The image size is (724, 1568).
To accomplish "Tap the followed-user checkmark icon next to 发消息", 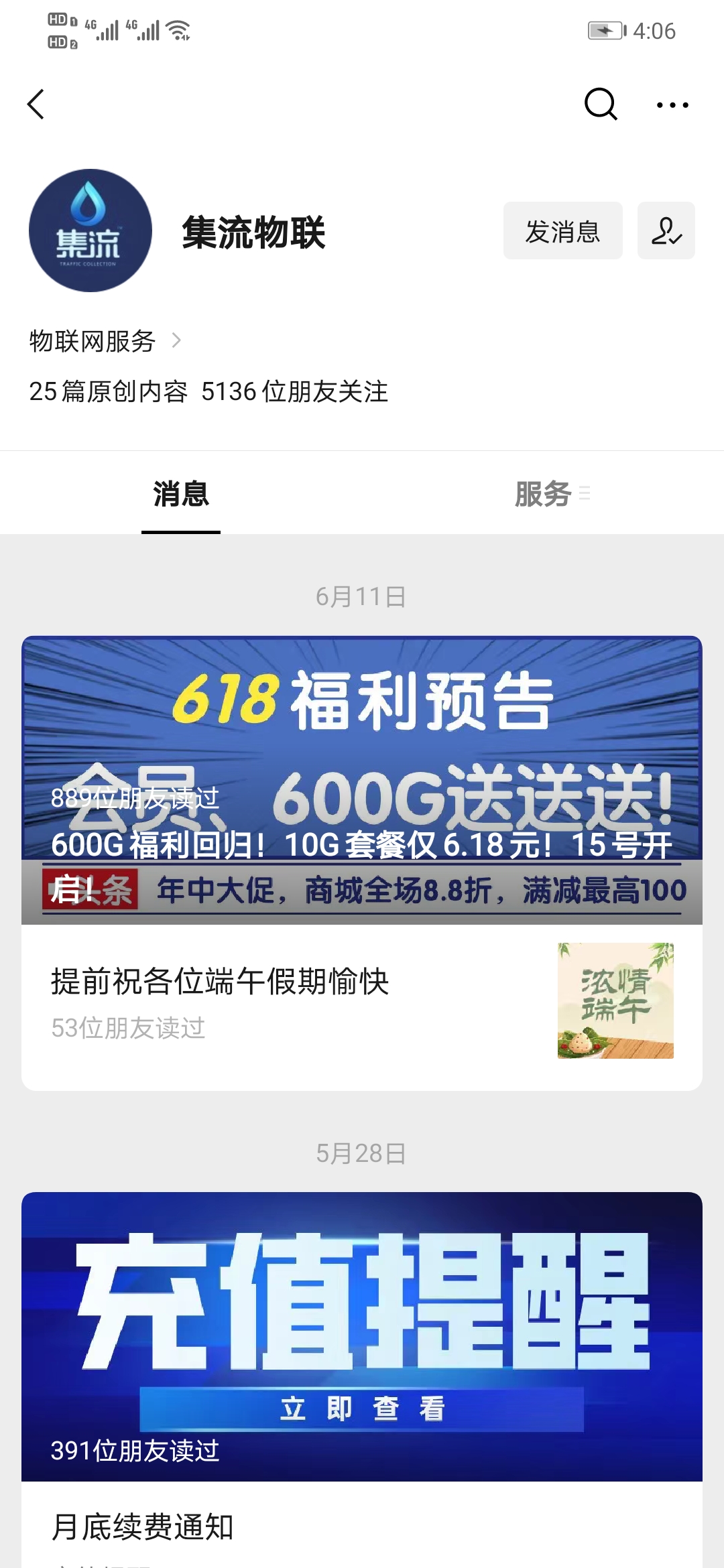I will [666, 231].
